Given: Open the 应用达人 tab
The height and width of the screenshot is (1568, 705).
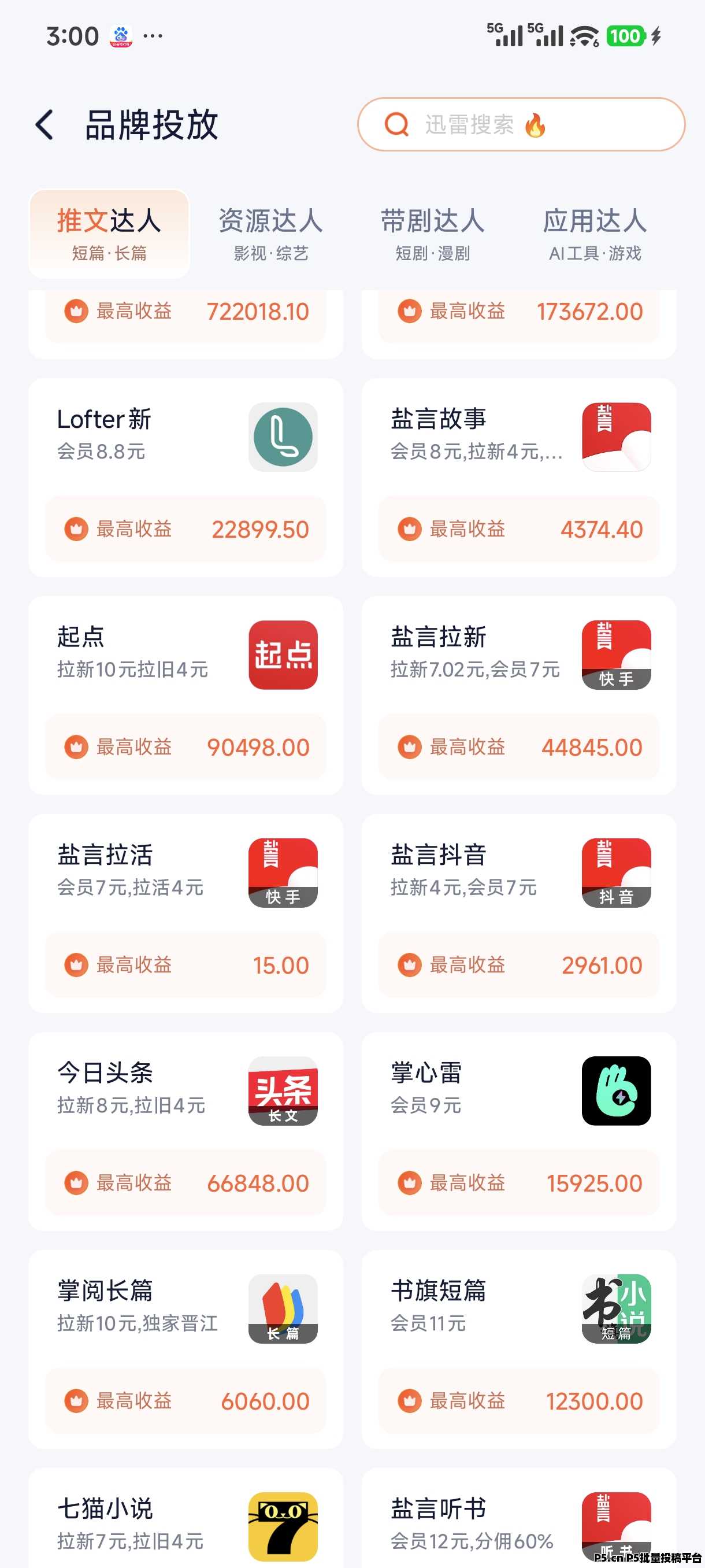Looking at the screenshot, I should coord(597,234).
